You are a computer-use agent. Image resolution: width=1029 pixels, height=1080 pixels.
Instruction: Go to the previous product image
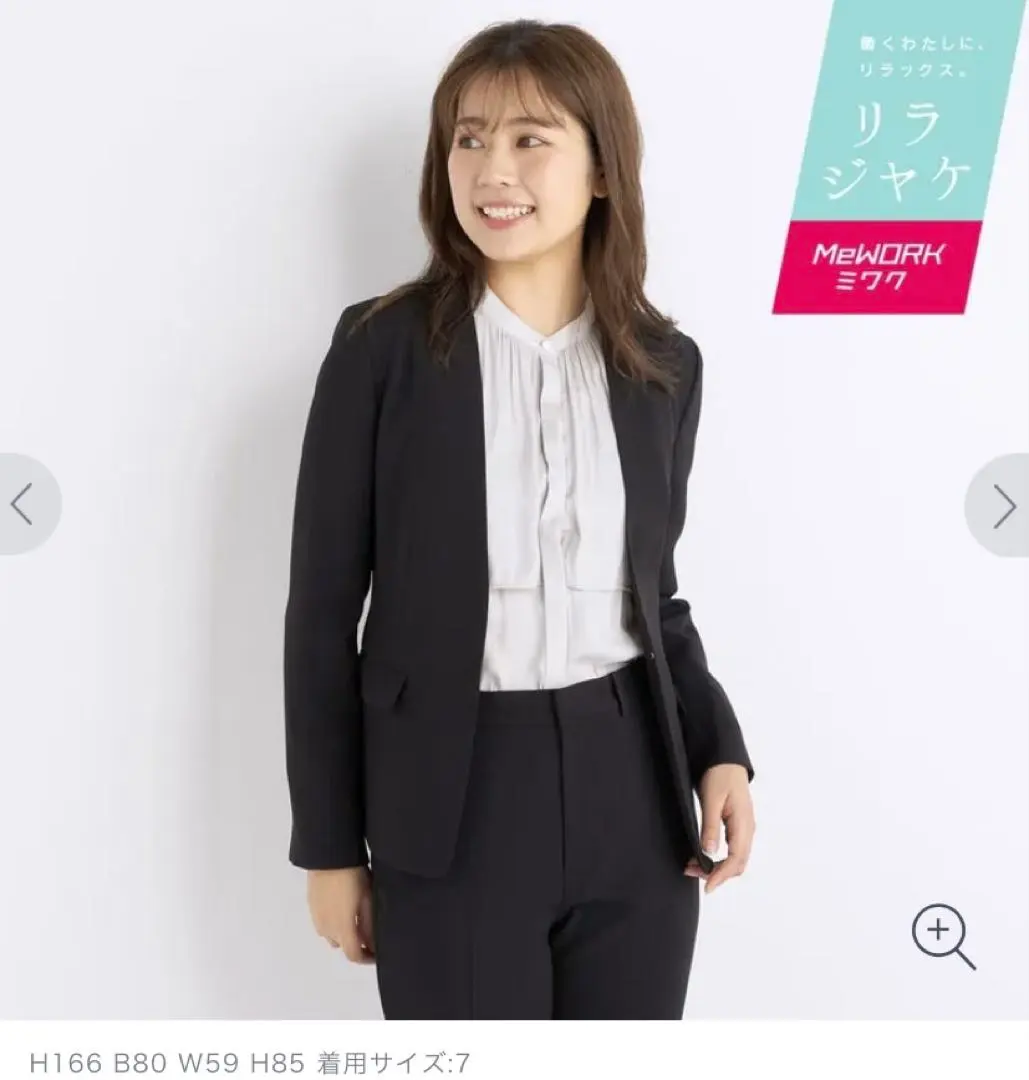tap(24, 504)
